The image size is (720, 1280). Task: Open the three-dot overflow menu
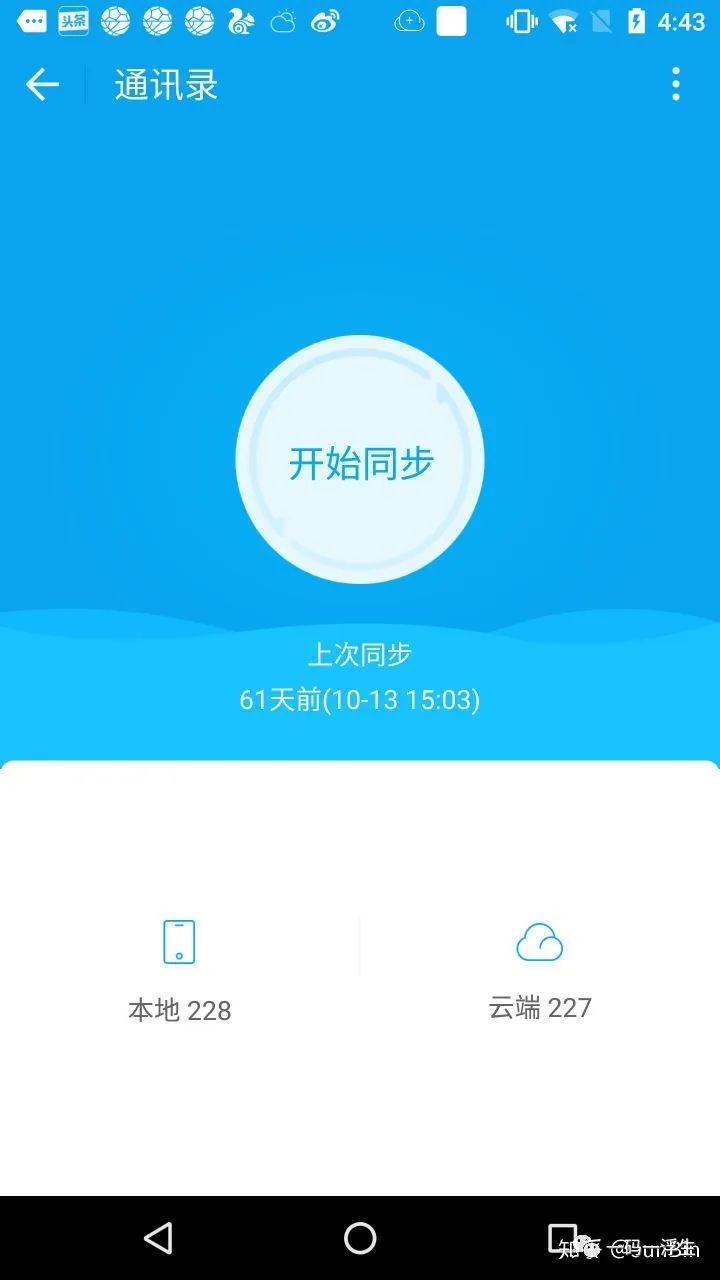click(676, 85)
